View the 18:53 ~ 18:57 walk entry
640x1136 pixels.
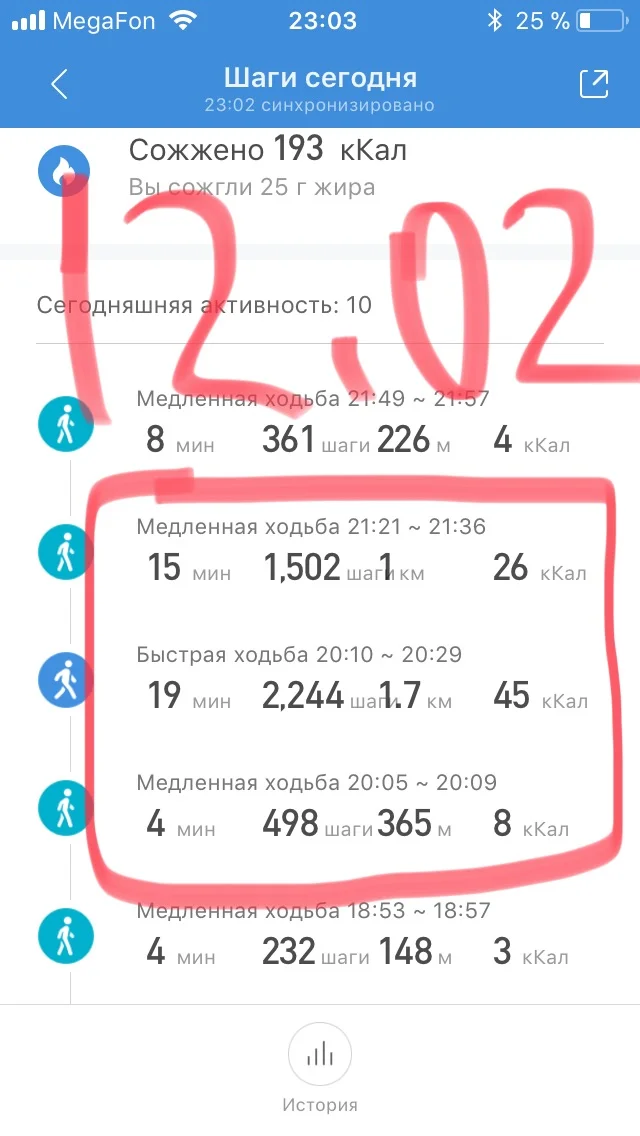(x=320, y=935)
